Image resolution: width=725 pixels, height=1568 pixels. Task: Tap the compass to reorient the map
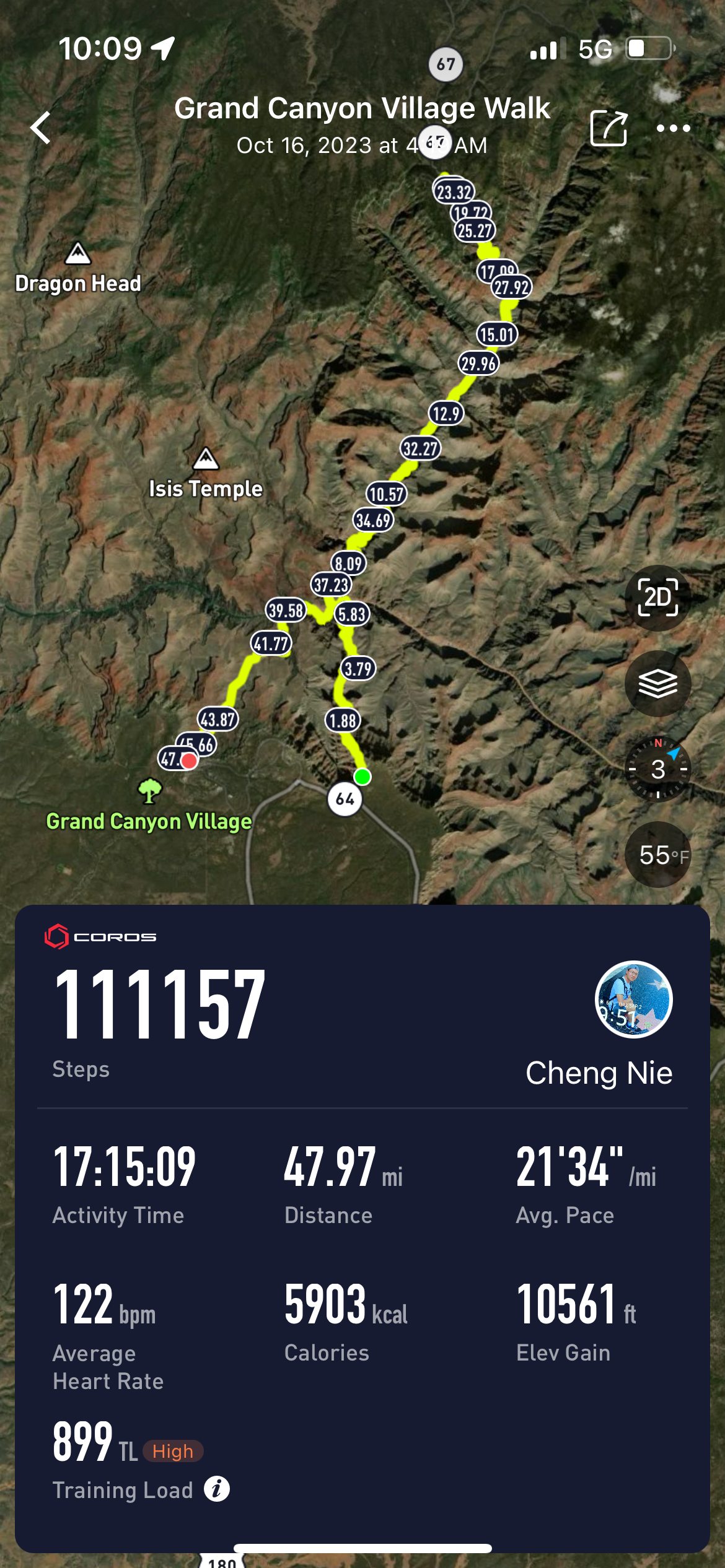click(x=657, y=769)
